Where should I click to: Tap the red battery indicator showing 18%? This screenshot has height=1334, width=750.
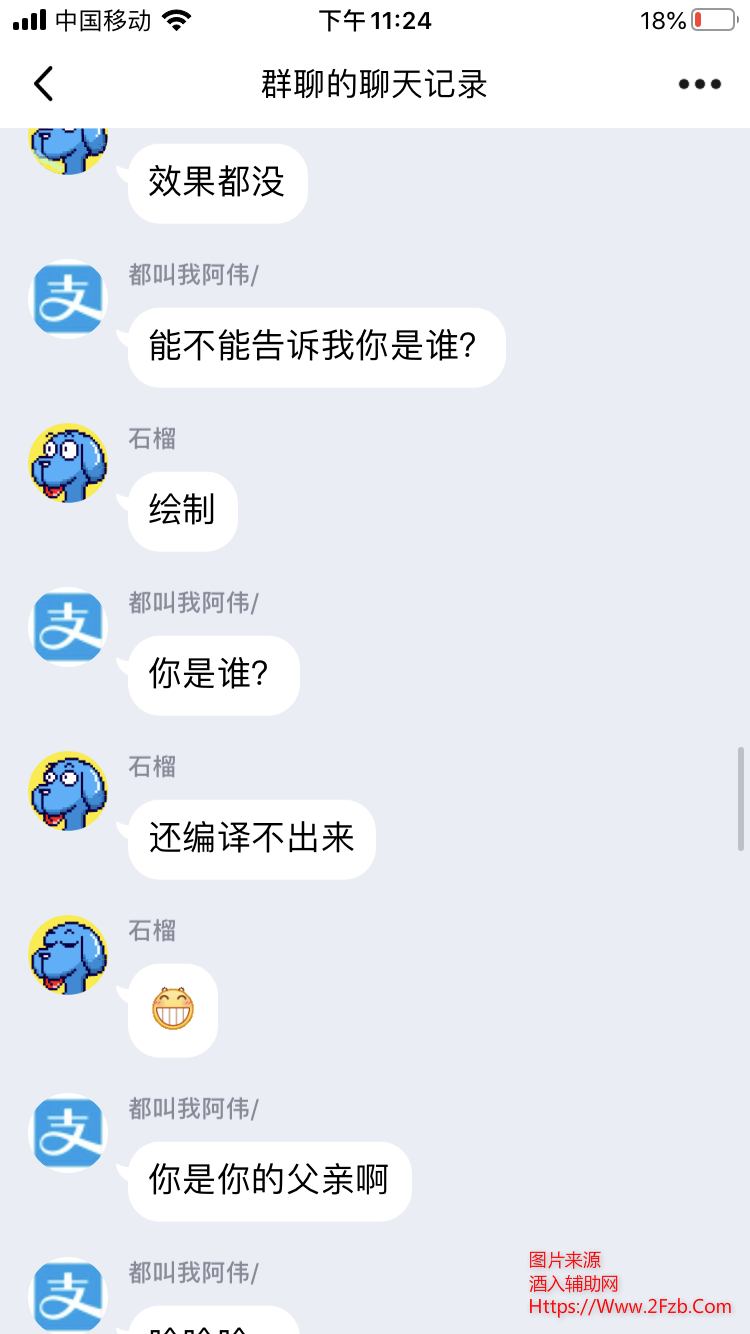click(x=711, y=18)
